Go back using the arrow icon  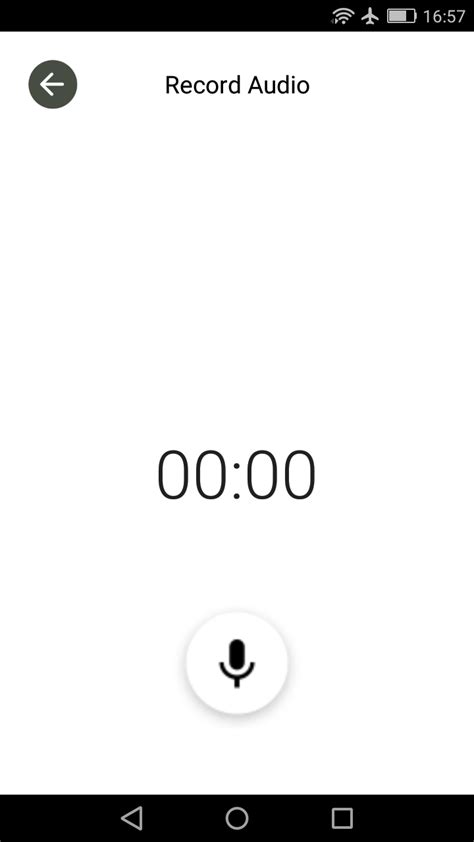(53, 84)
